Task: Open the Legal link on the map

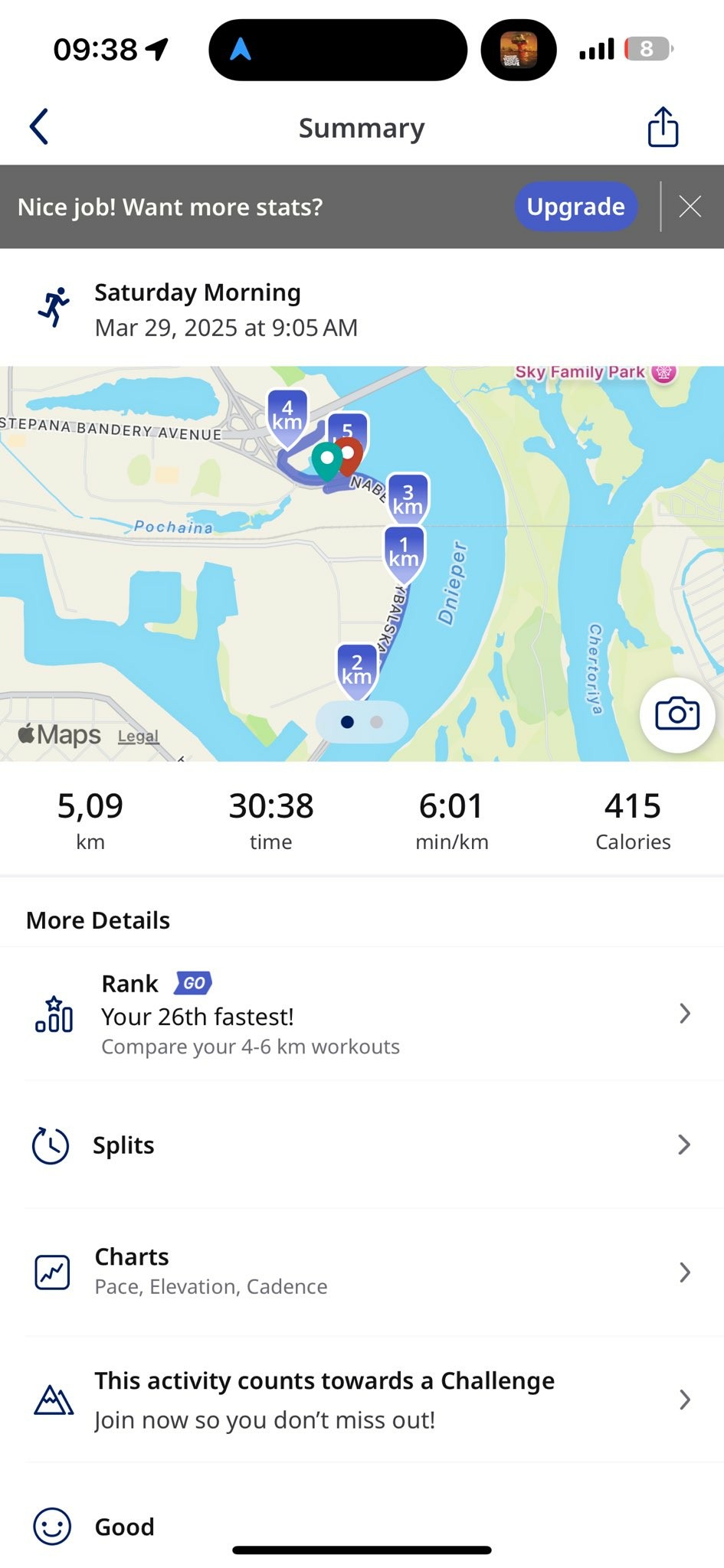Action: pos(138,736)
